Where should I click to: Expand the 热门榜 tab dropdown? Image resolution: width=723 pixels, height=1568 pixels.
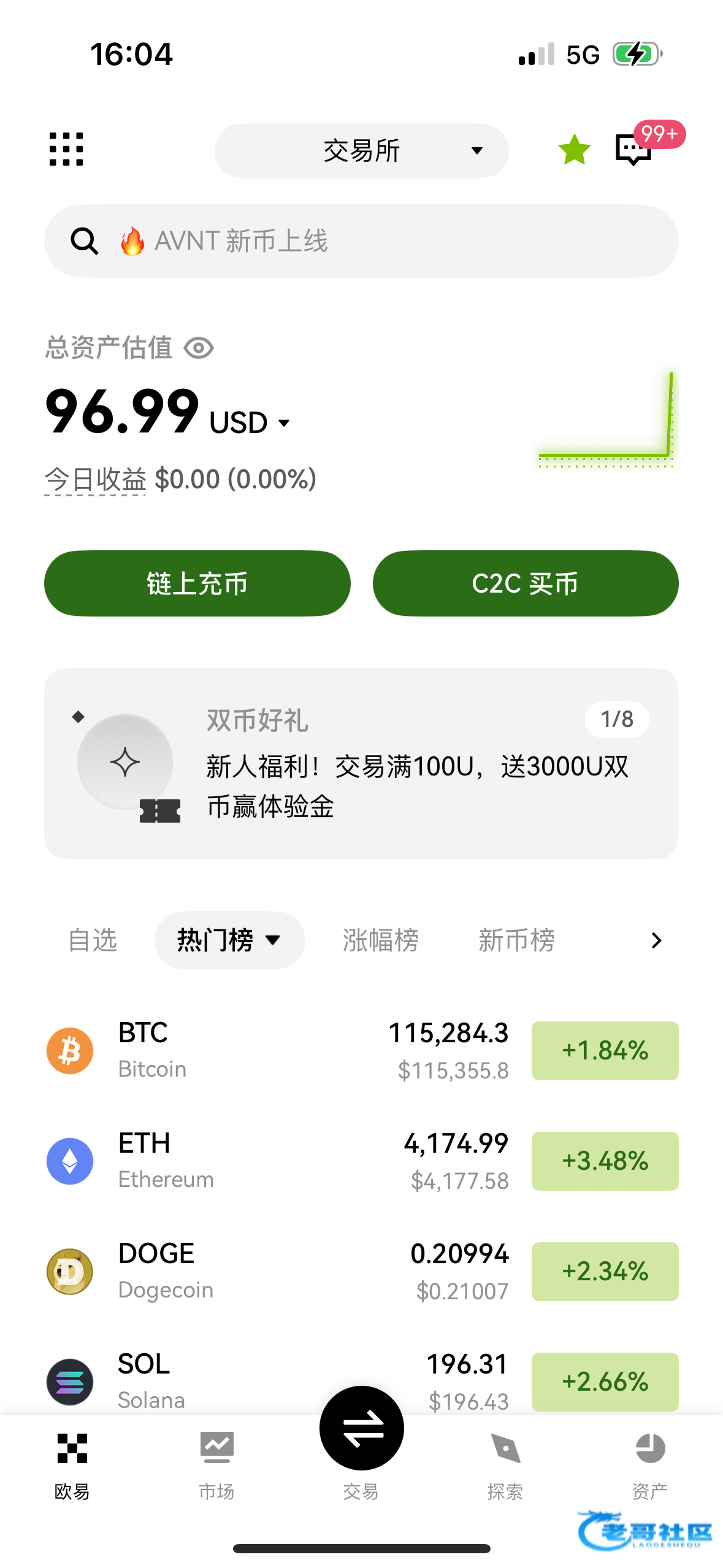click(229, 940)
